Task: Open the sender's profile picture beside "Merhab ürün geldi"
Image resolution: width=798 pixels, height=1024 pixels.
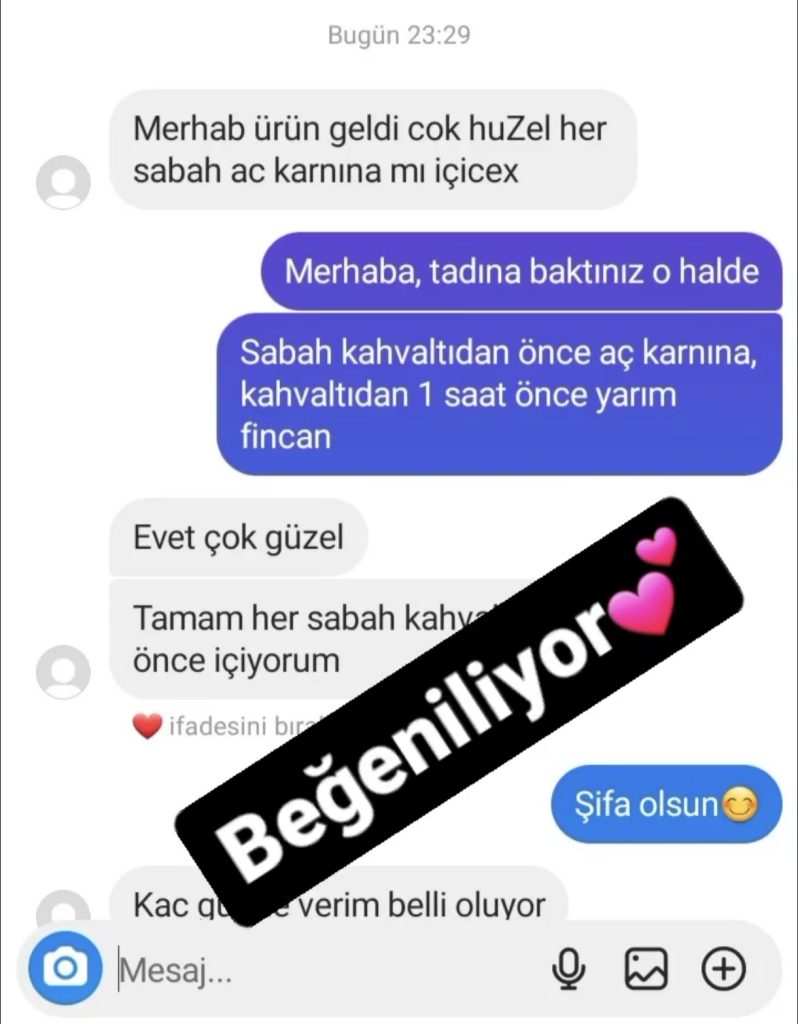Action: click(x=63, y=183)
